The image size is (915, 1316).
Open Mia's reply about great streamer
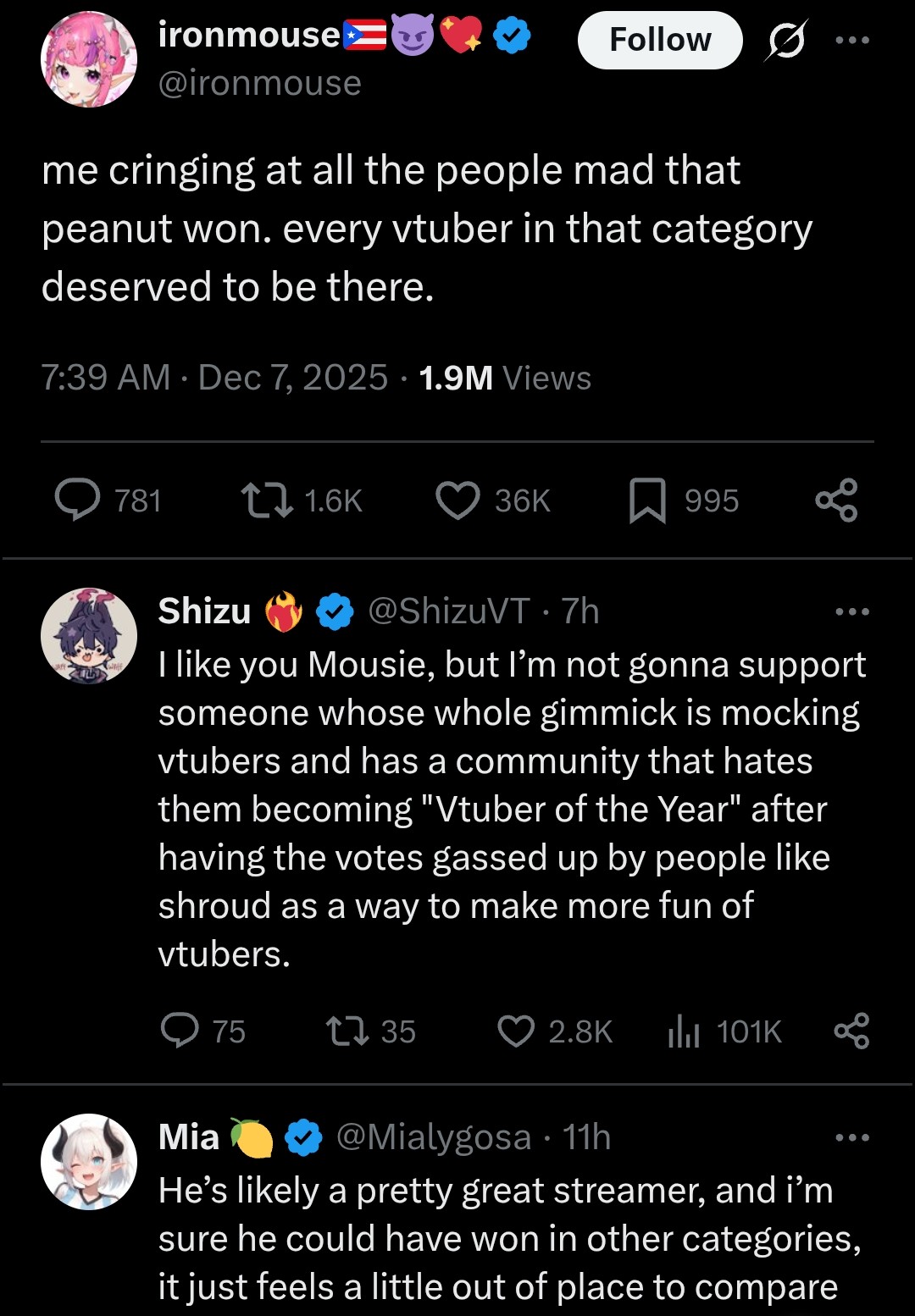point(508,1239)
